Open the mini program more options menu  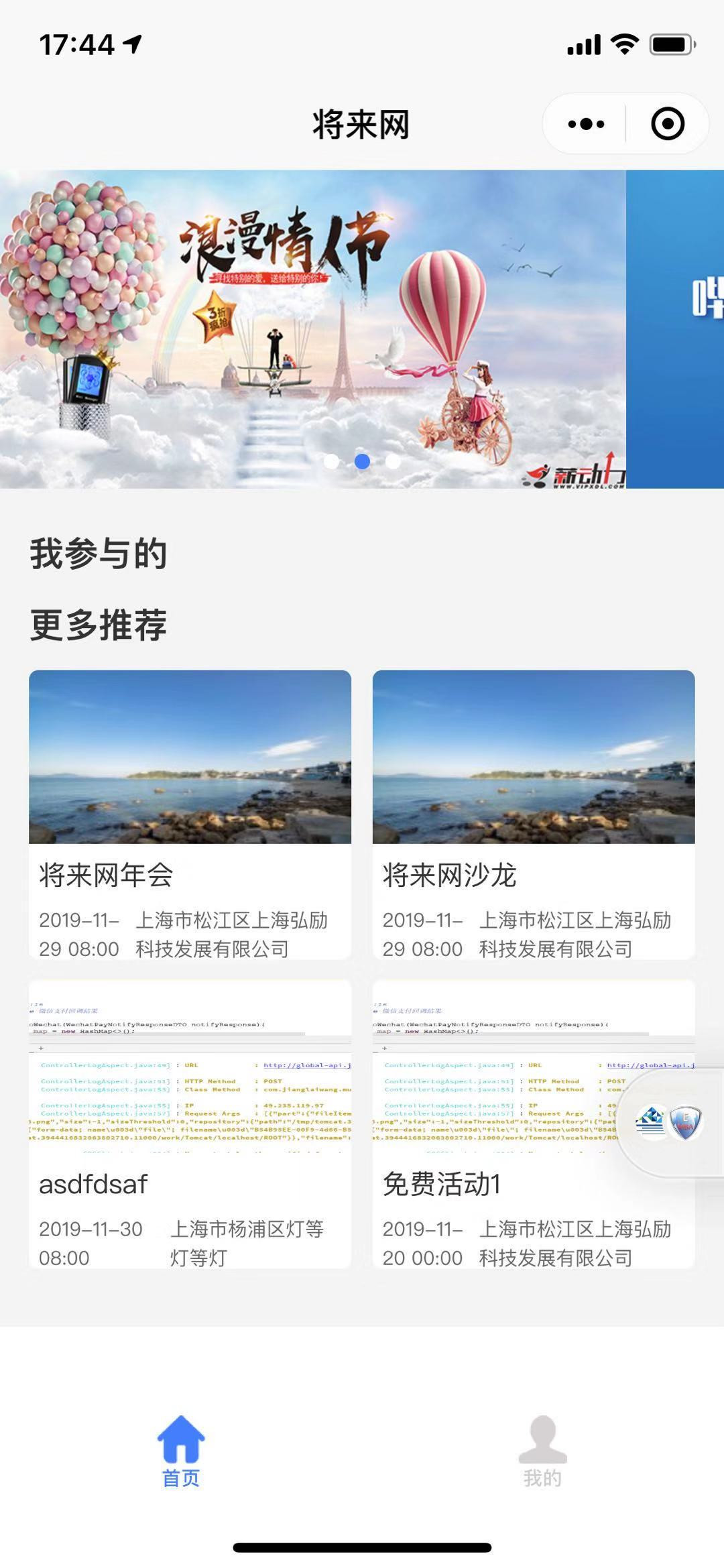click(586, 124)
